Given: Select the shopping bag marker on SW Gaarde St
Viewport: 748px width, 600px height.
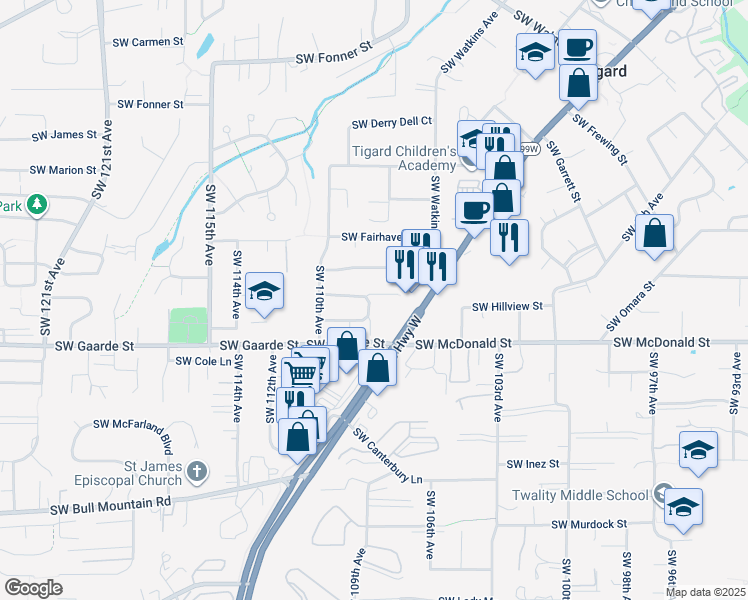Looking at the screenshot, I should click(347, 347).
